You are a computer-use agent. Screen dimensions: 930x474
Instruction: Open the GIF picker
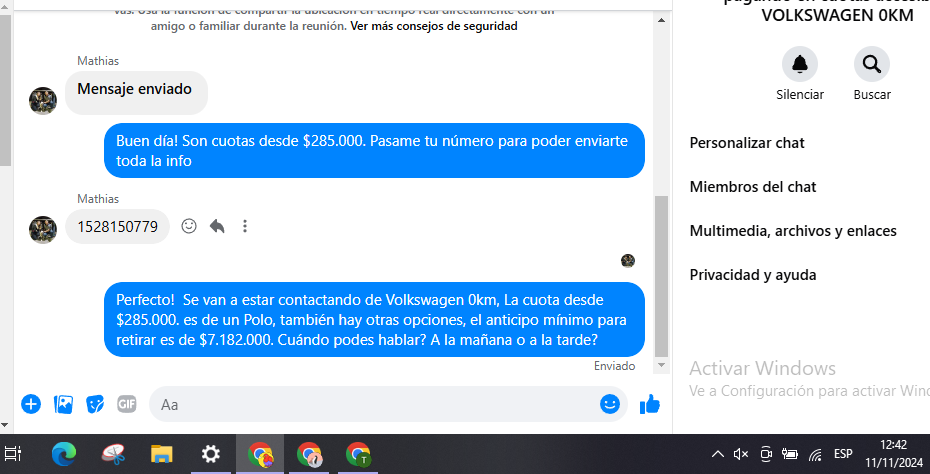click(126, 404)
